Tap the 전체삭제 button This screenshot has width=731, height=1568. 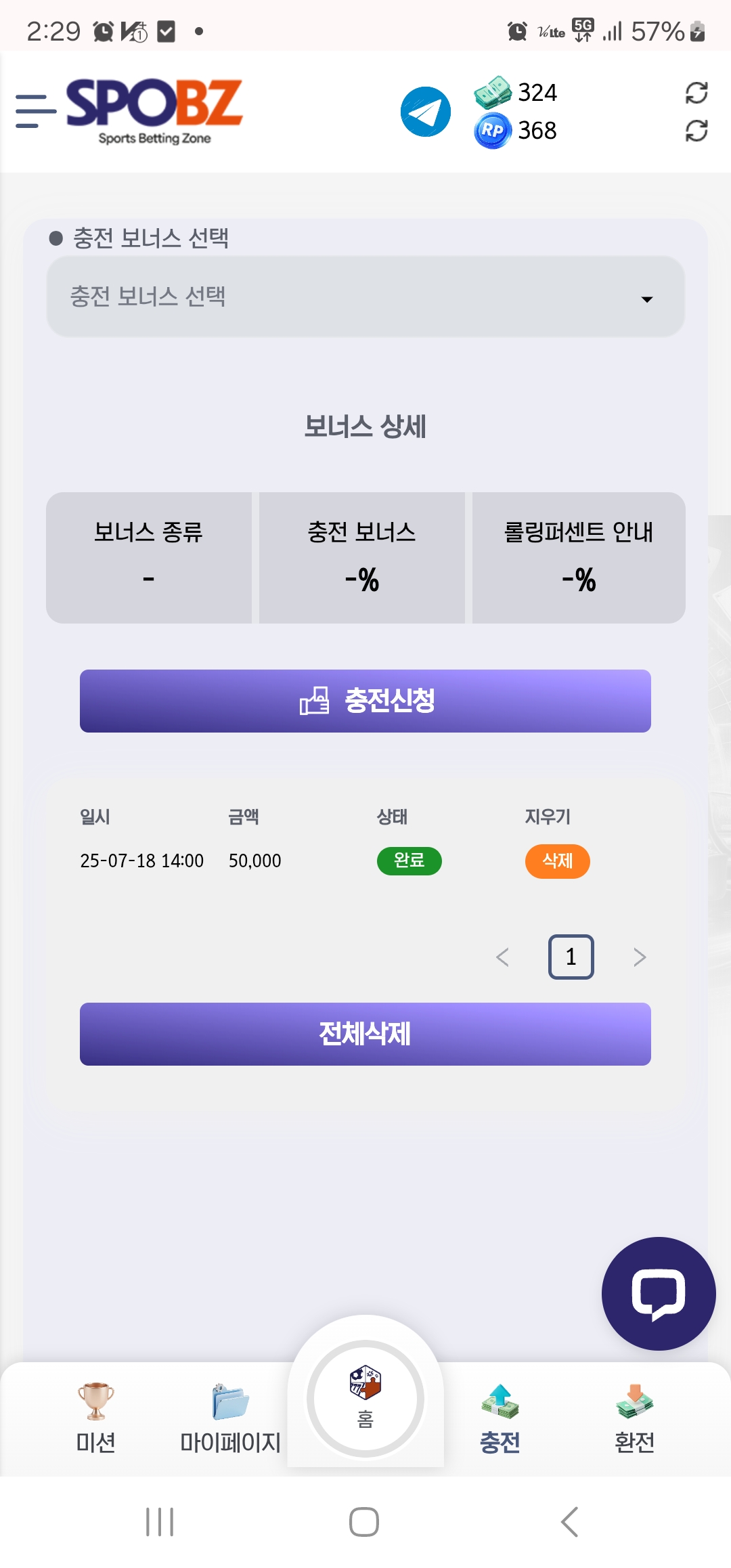(x=365, y=1034)
